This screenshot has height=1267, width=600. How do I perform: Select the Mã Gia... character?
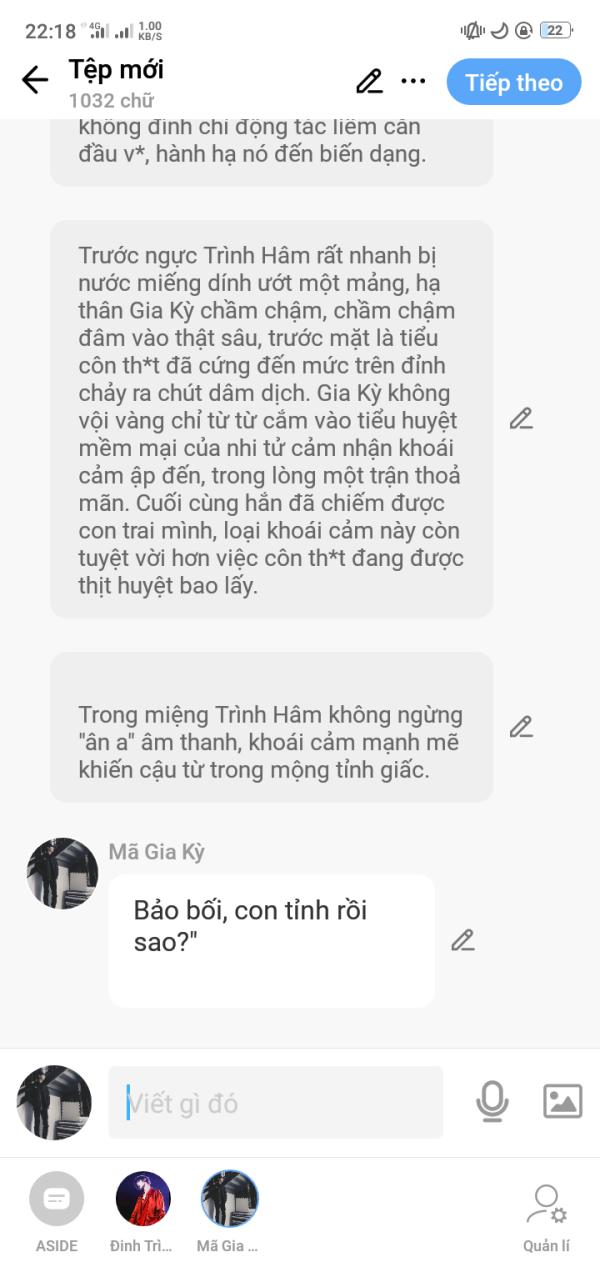pos(229,1211)
